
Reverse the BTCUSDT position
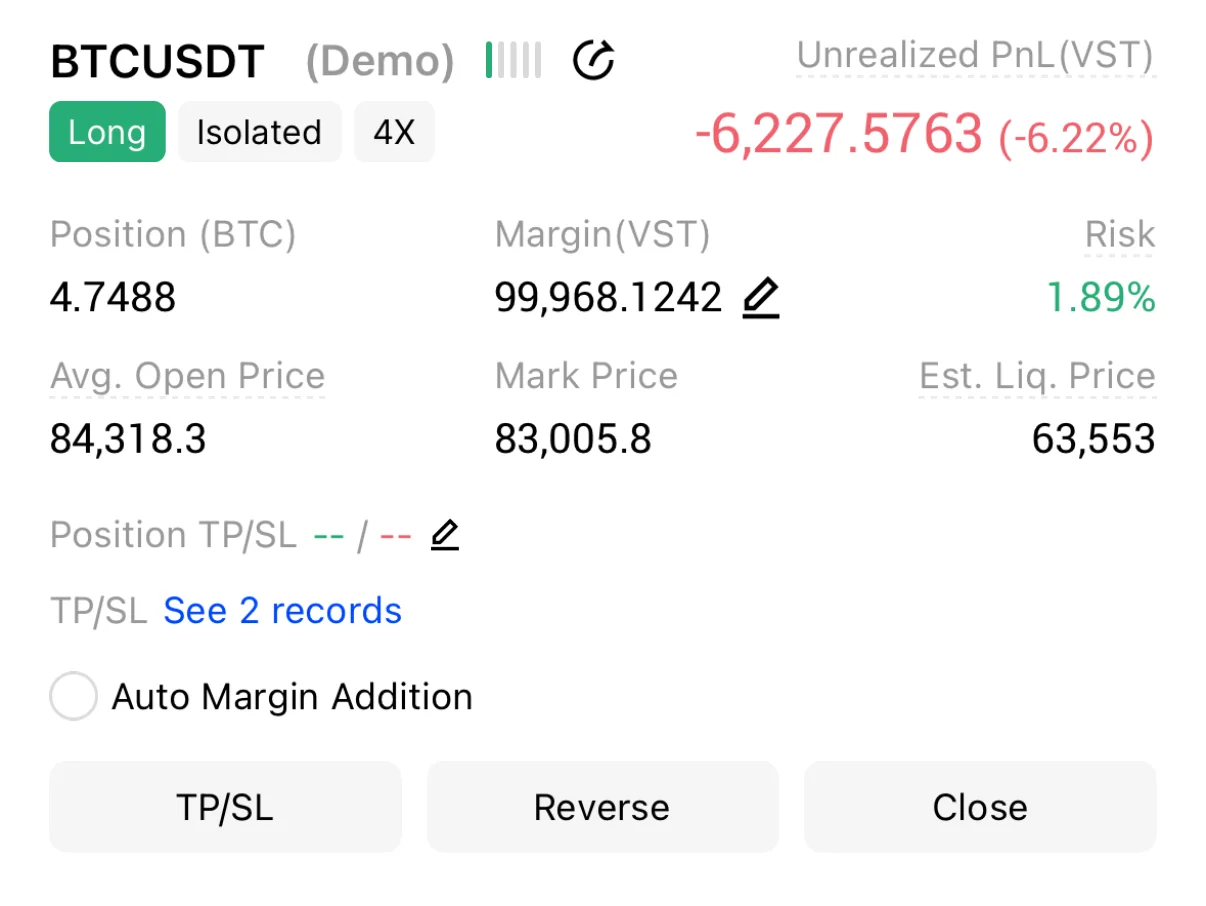click(x=602, y=807)
